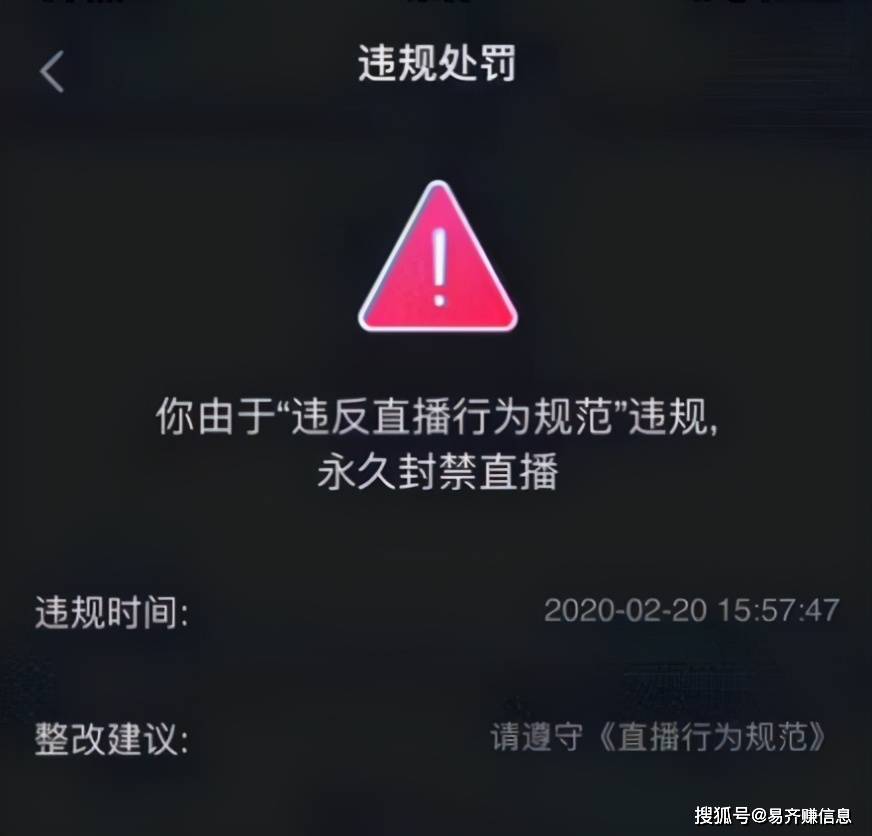Go back from the 违规处罚 page
Image resolution: width=872 pixels, height=836 pixels.
pyautogui.click(x=52, y=72)
